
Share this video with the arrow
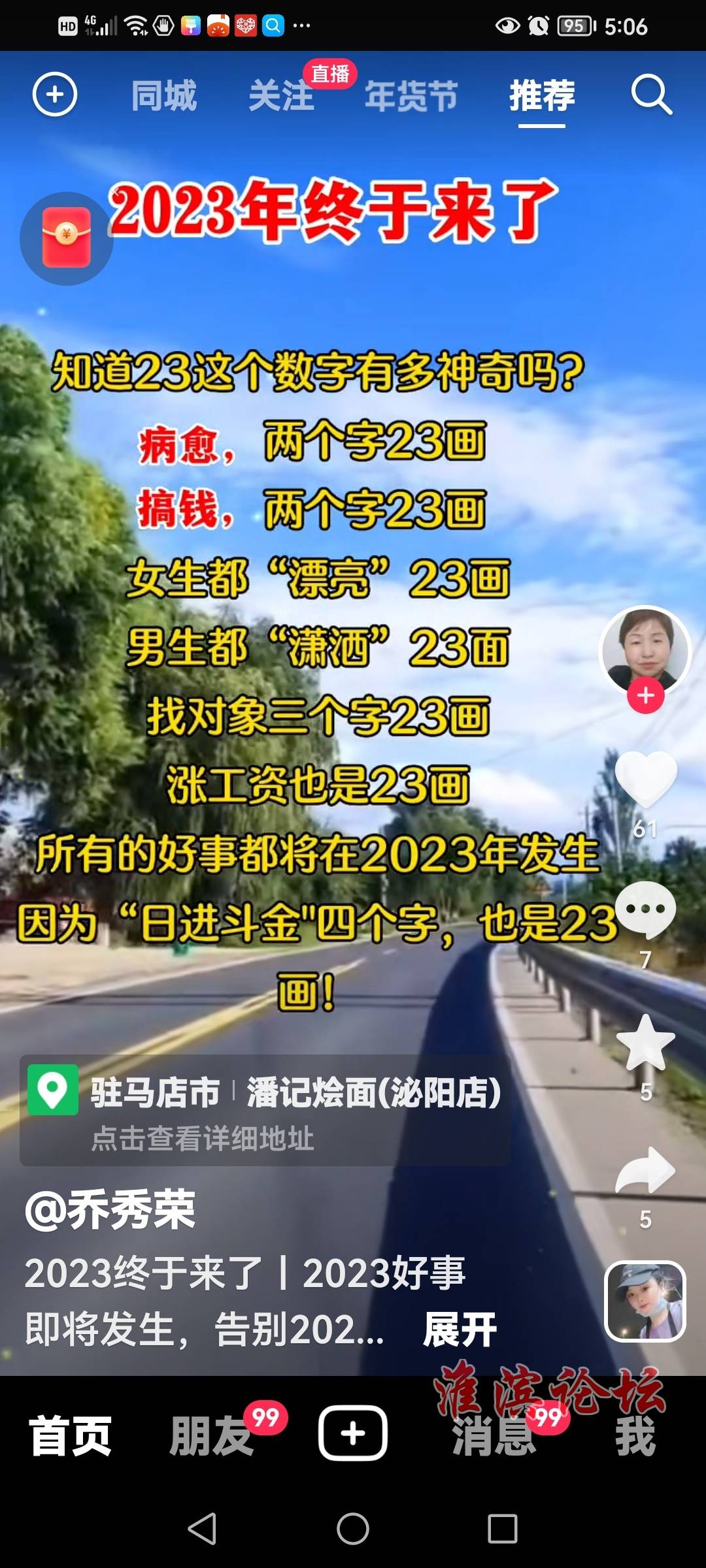tap(645, 1171)
